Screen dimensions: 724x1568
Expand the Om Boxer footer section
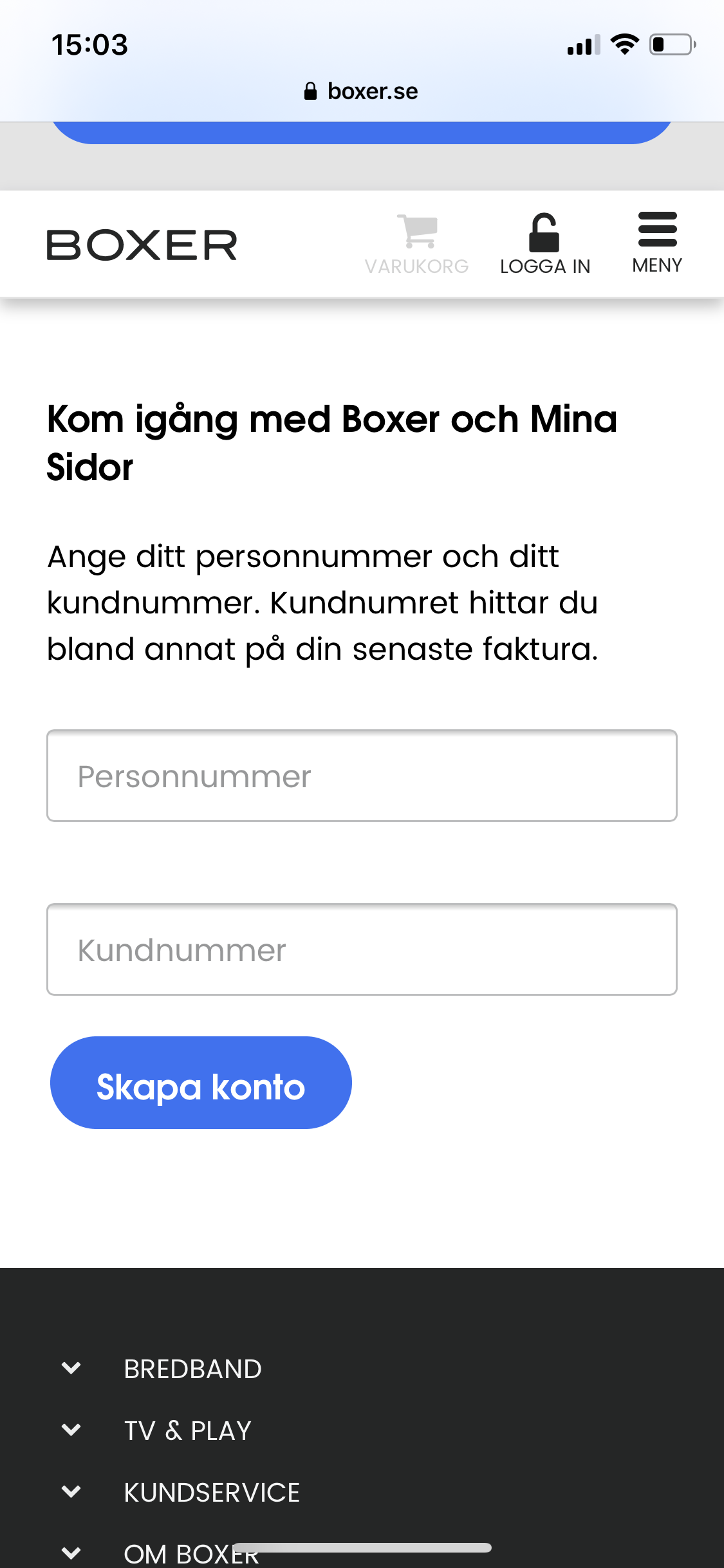pyautogui.click(x=160, y=1554)
